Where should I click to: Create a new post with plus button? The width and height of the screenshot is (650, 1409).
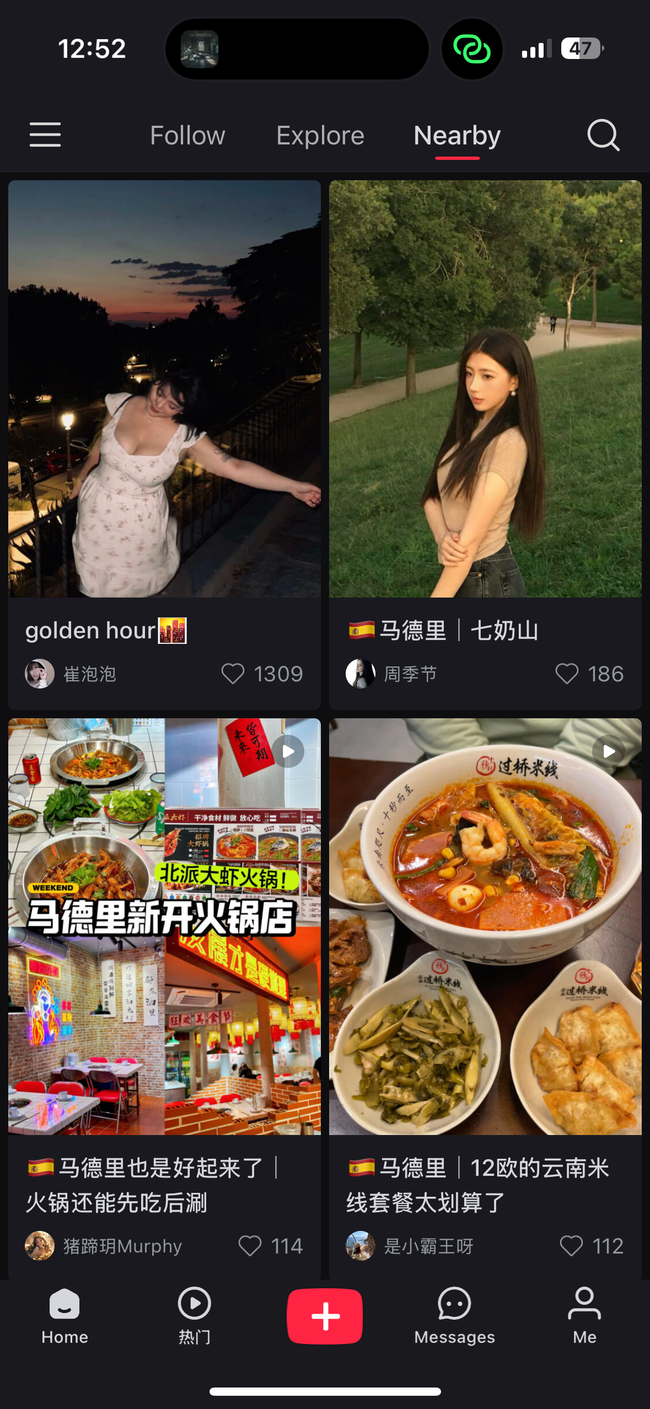click(x=325, y=1316)
